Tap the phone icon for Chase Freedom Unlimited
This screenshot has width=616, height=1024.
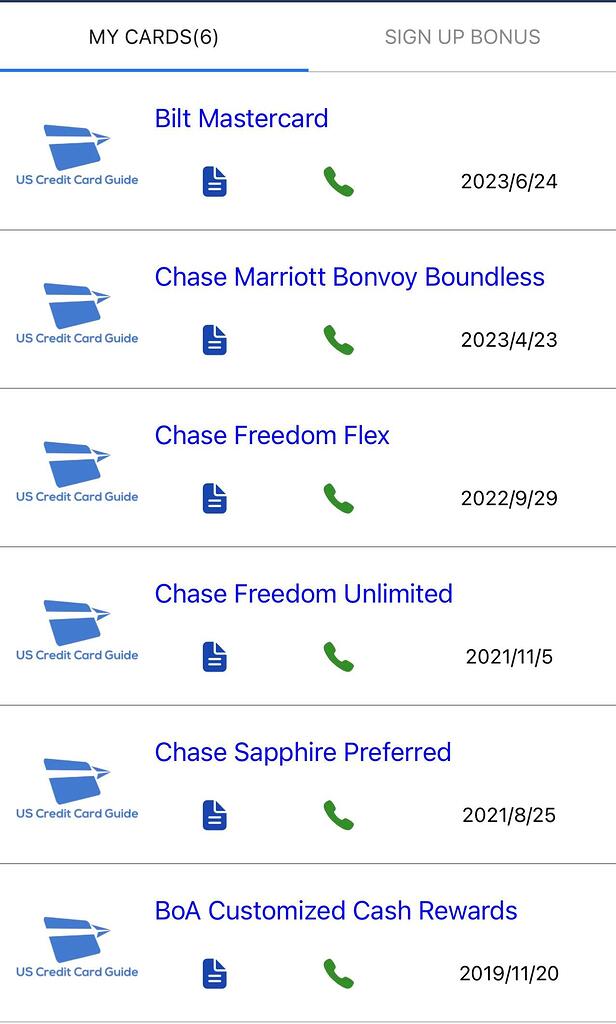338,657
